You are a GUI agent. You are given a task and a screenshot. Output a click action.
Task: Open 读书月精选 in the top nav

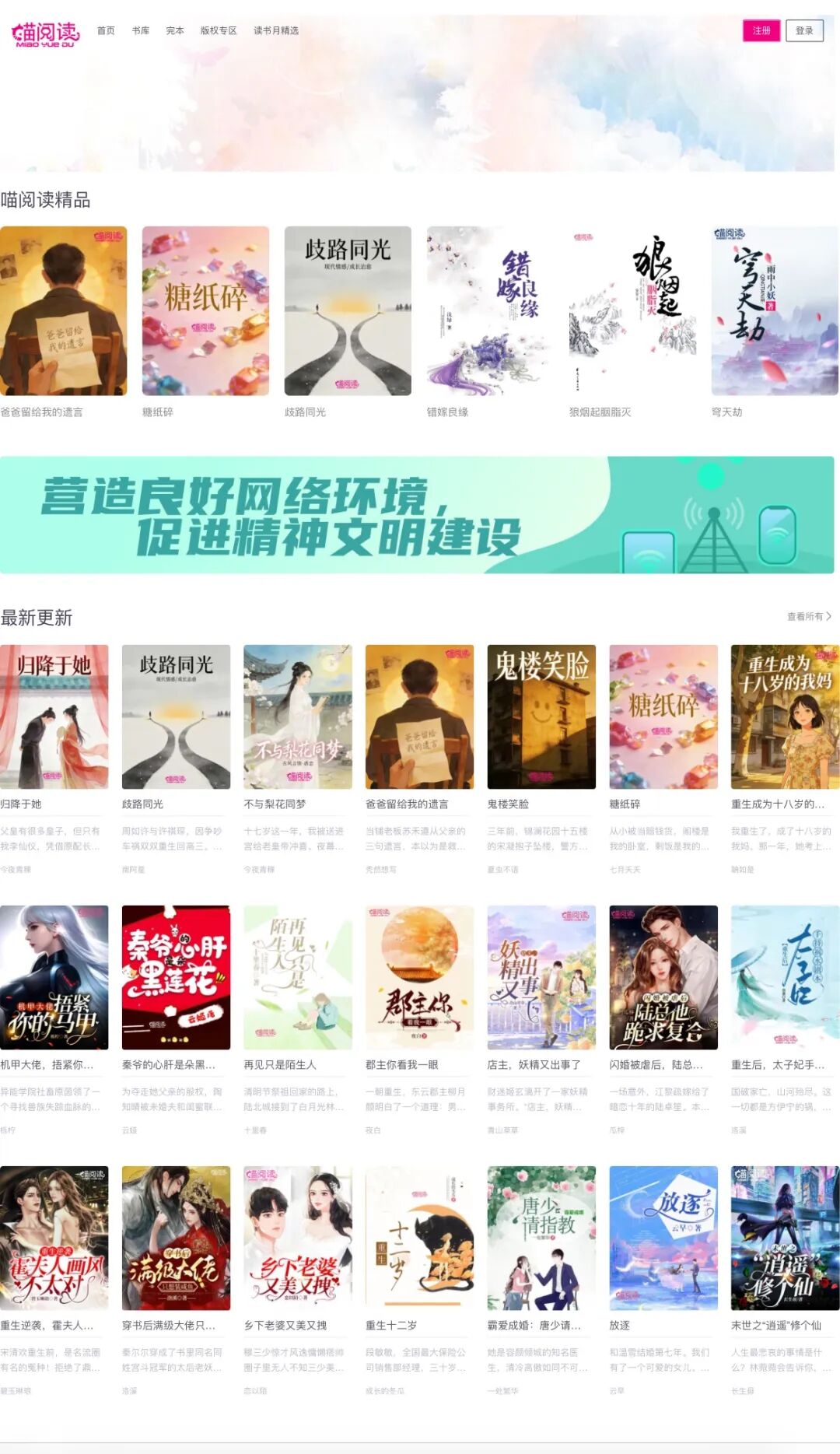[x=276, y=30]
